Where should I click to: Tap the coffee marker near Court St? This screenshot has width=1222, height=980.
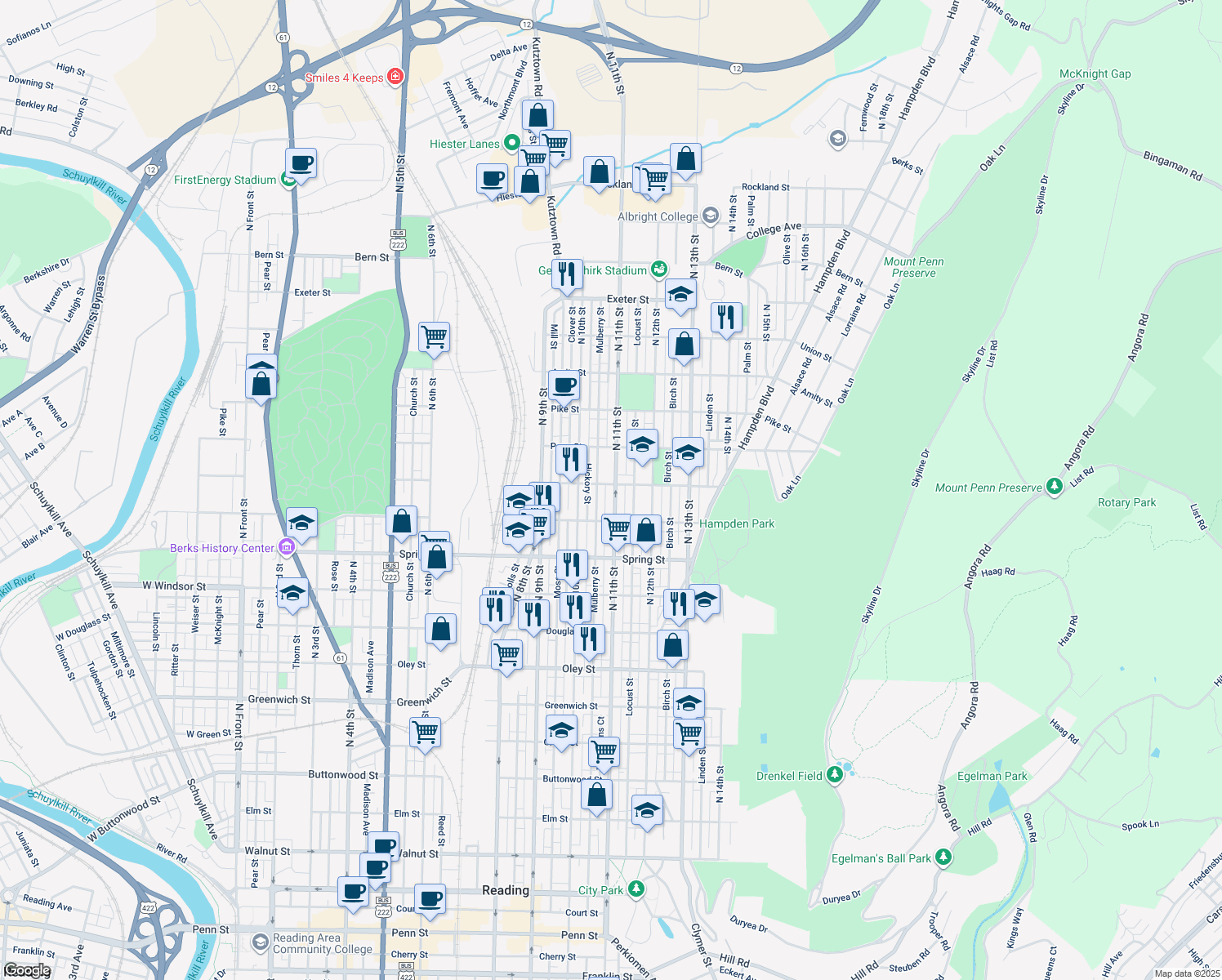[430, 899]
